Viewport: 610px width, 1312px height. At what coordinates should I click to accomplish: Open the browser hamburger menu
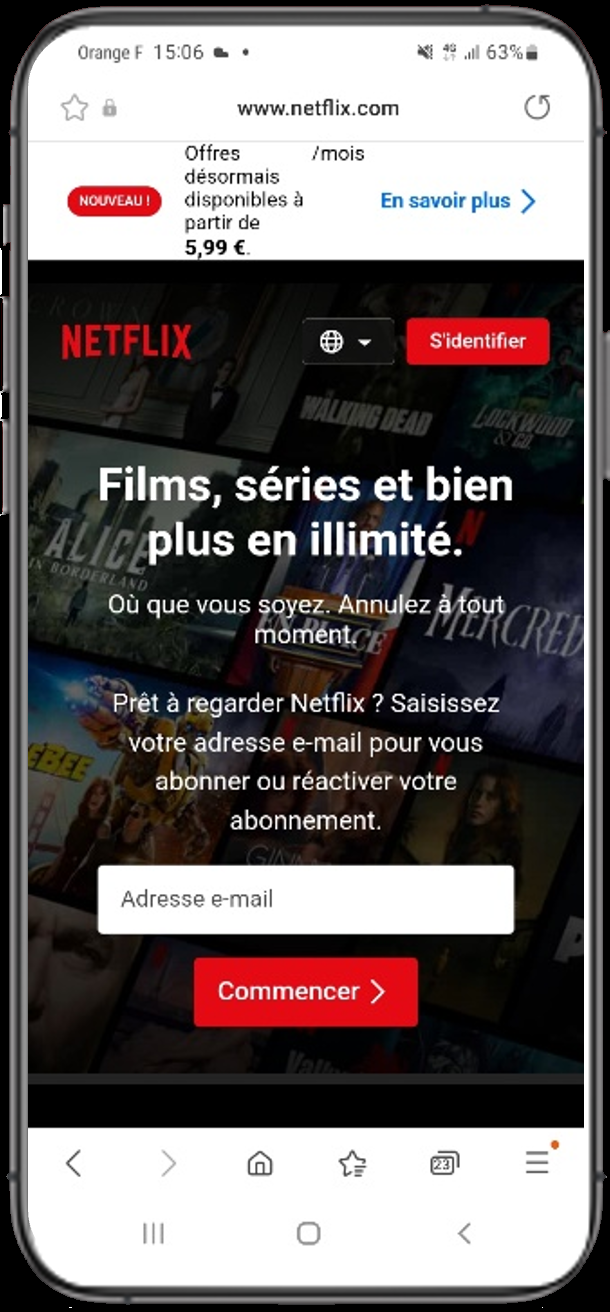pos(537,1163)
